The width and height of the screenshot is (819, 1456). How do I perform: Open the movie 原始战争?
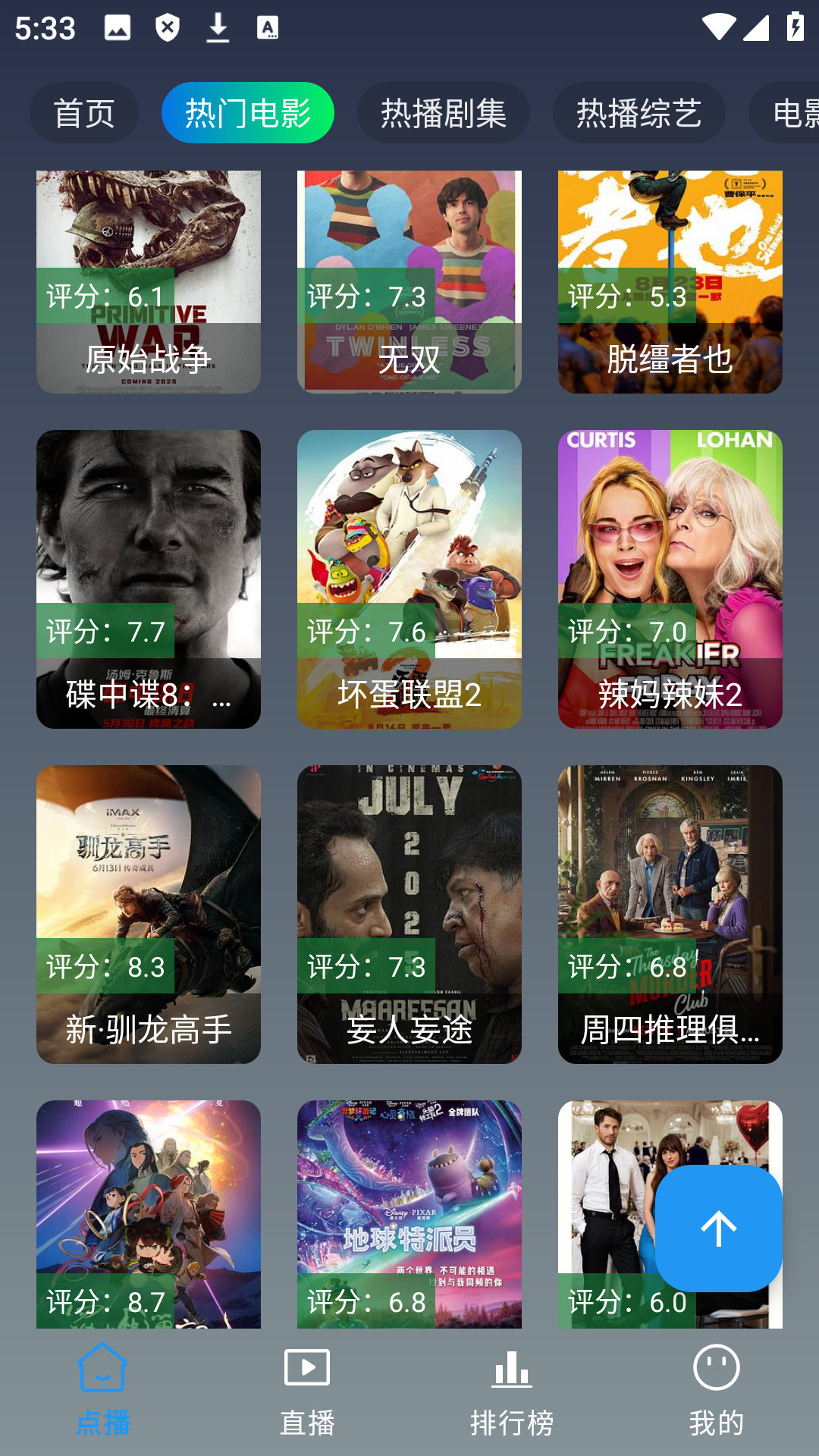point(149,282)
